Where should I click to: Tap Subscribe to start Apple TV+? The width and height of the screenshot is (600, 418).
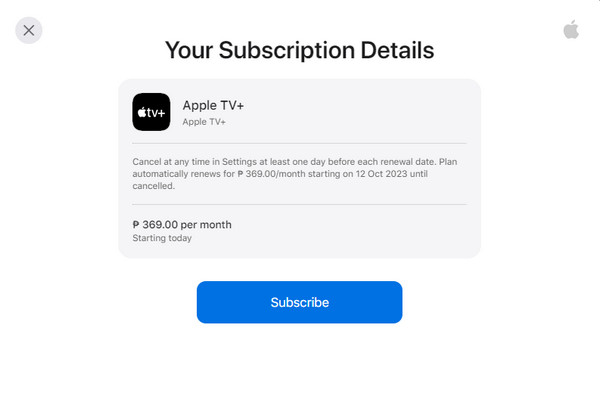(x=299, y=302)
